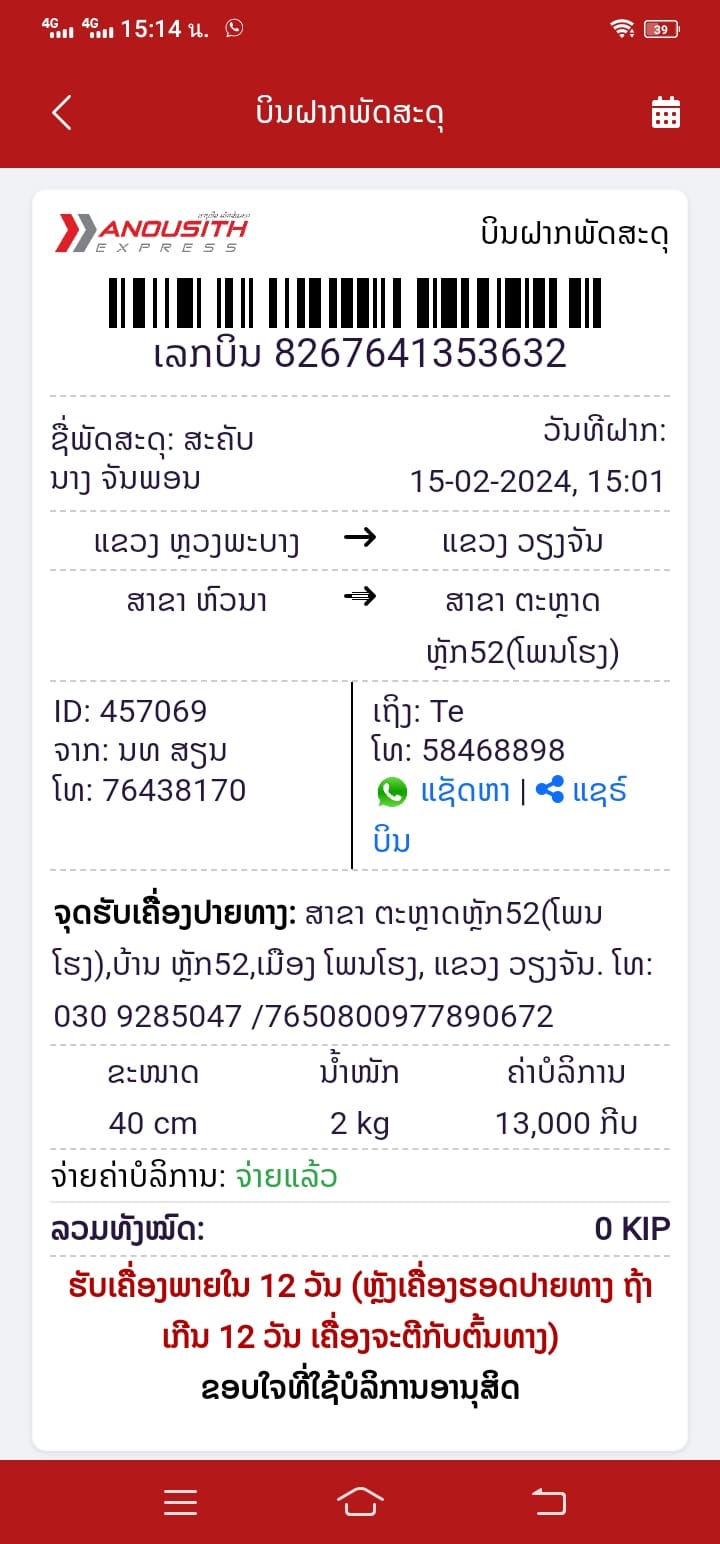Open the calendar icon in the header
The image size is (720, 1544).
[665, 113]
